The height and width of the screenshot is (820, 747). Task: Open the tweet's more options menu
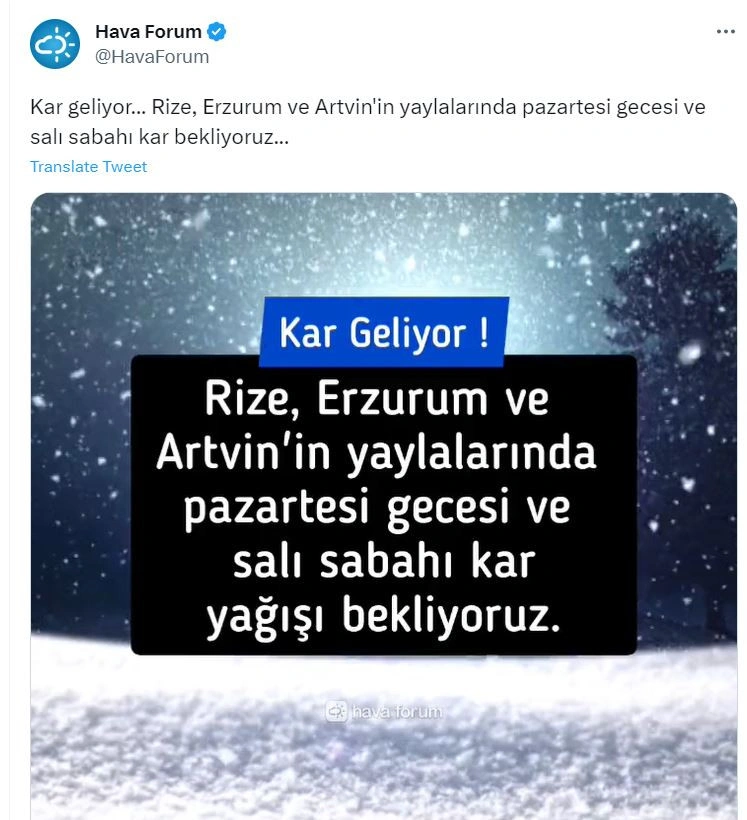(725, 32)
